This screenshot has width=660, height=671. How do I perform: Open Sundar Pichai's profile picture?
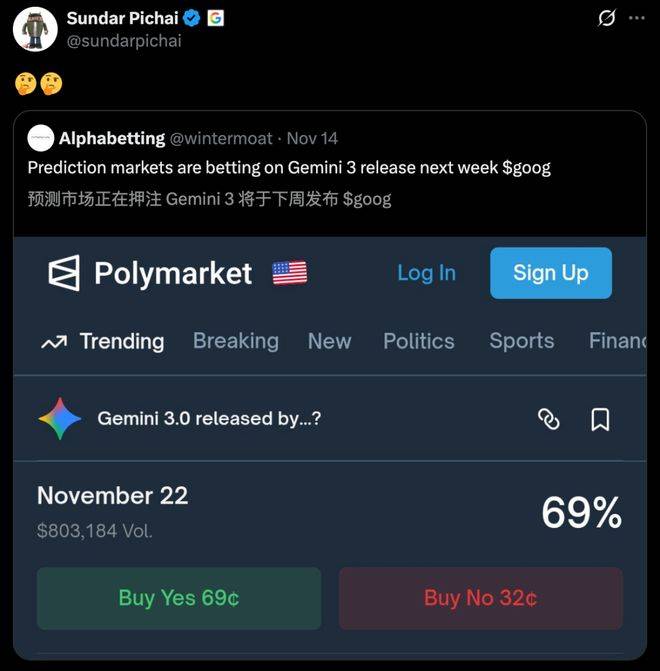35,29
